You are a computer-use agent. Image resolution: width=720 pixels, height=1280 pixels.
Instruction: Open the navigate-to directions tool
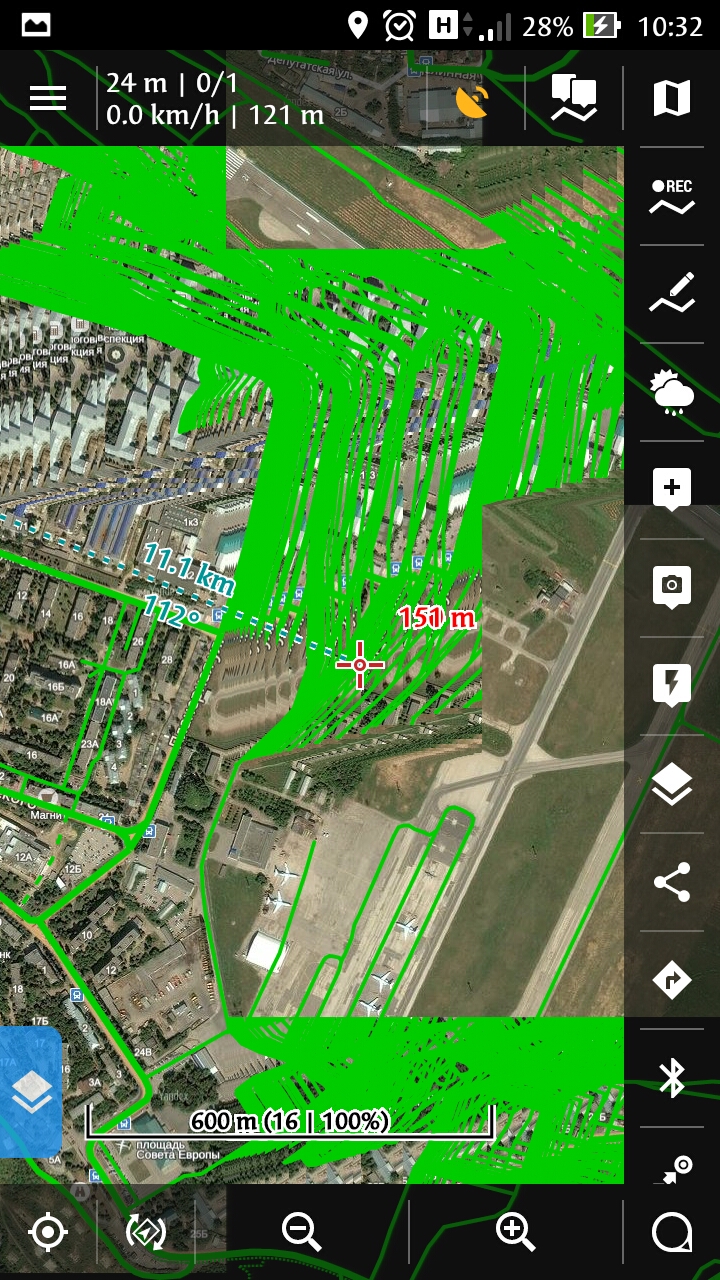(672, 980)
